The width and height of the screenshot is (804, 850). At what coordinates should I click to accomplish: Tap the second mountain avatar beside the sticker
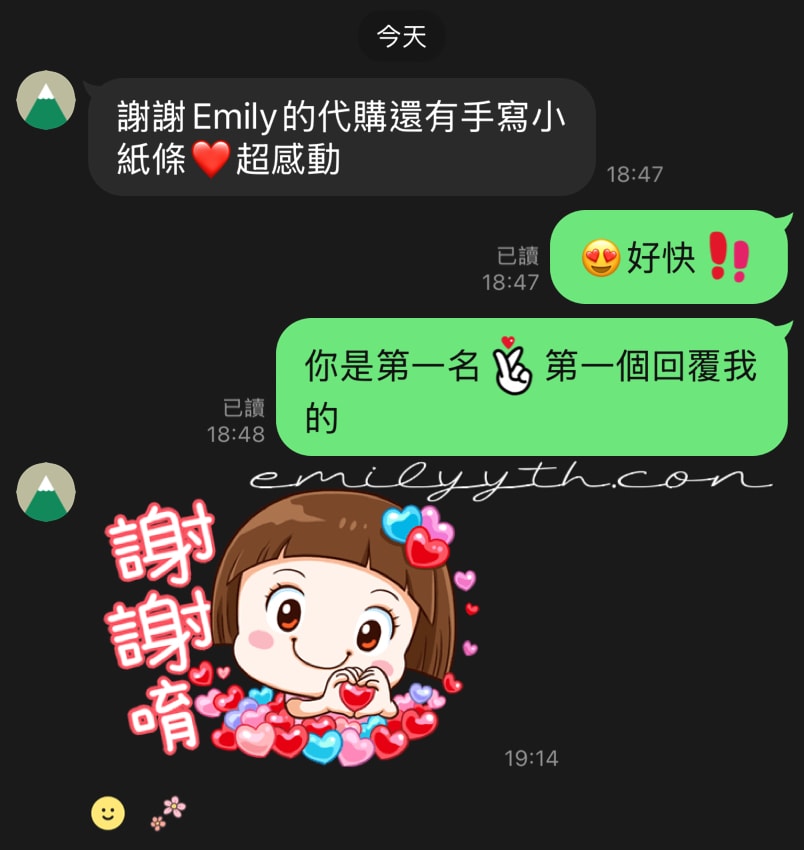(44, 490)
